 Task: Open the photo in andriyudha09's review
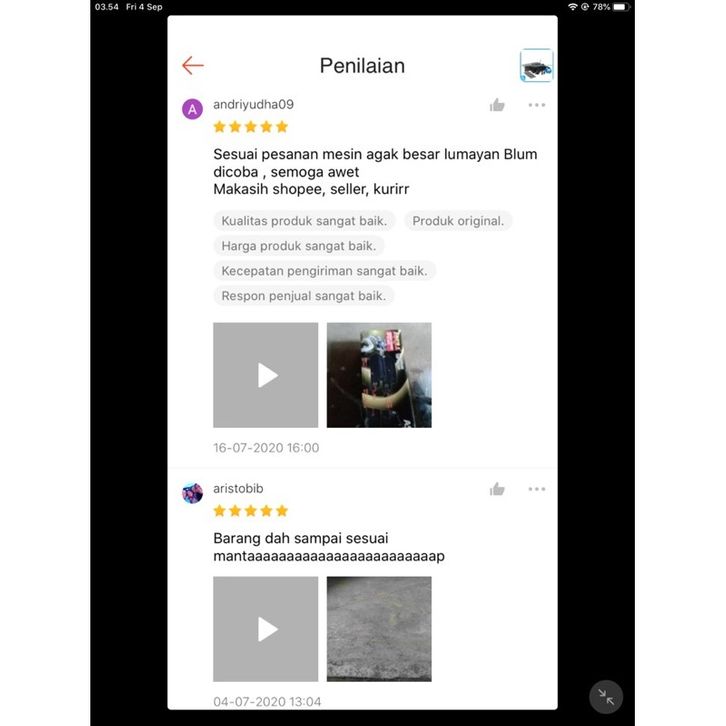click(379, 375)
